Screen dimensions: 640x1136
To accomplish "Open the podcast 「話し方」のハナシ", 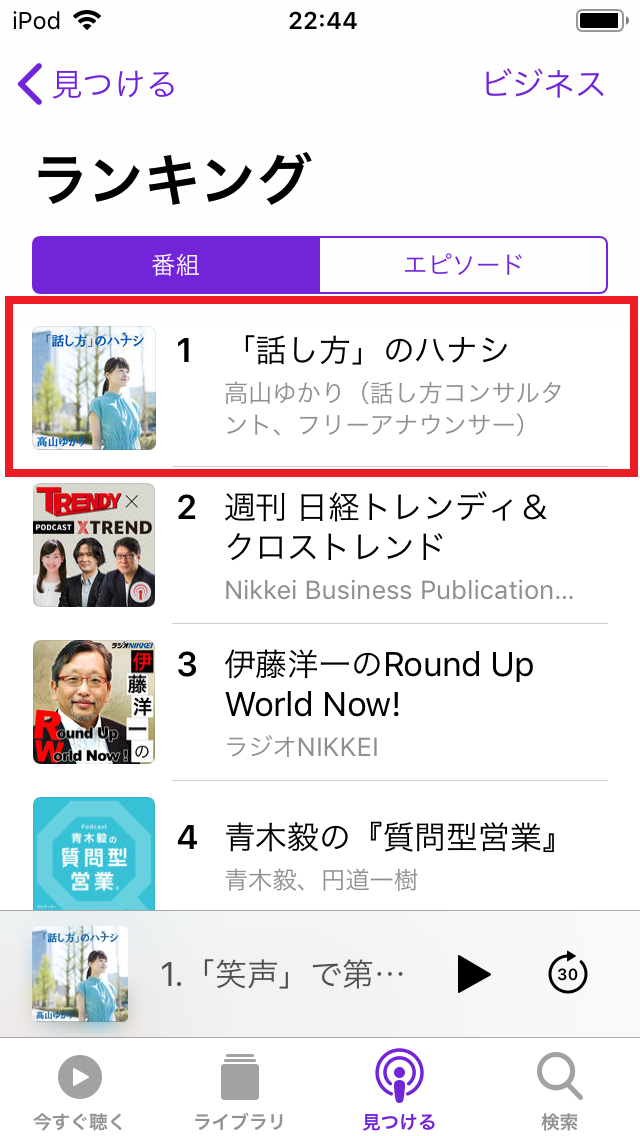I will [x=320, y=388].
